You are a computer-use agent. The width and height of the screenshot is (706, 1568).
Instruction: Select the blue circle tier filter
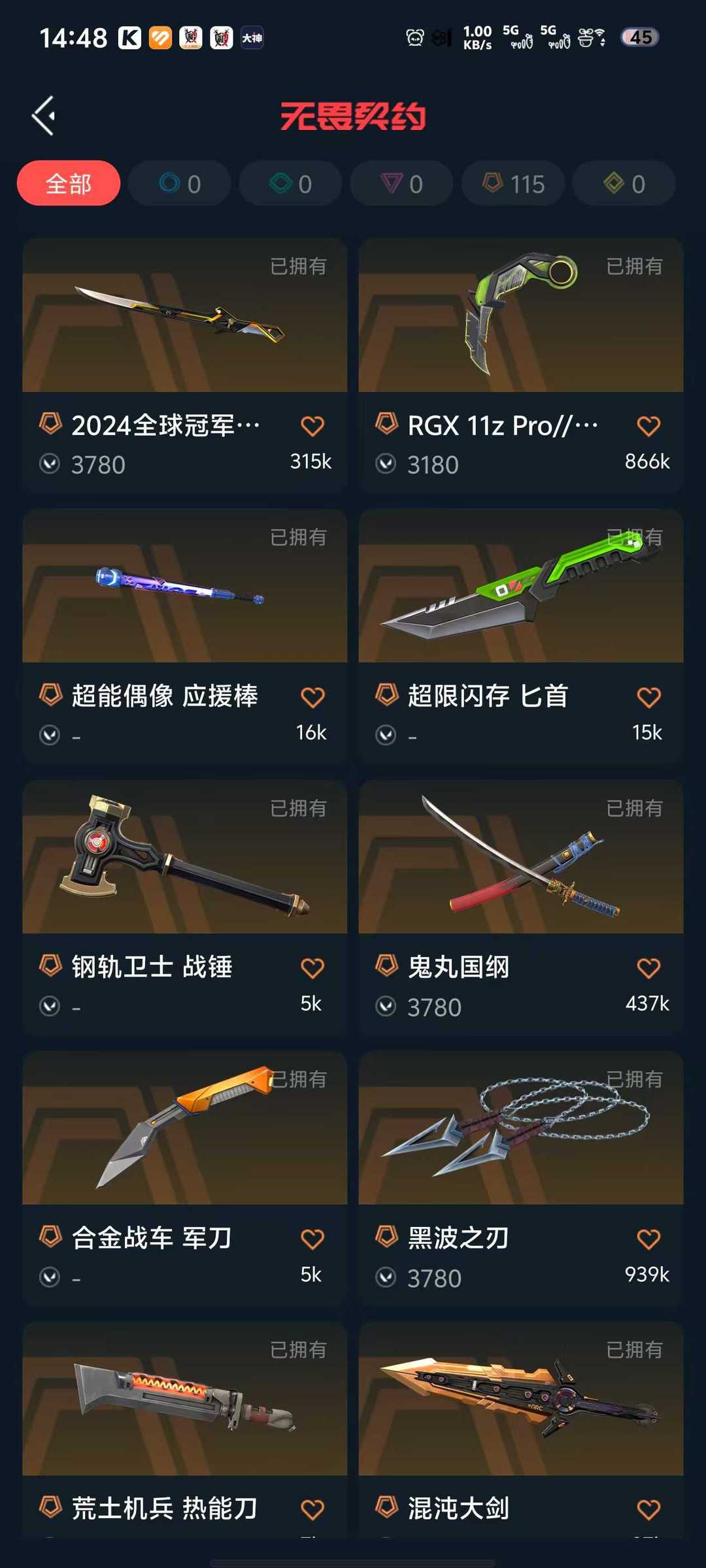click(x=180, y=184)
